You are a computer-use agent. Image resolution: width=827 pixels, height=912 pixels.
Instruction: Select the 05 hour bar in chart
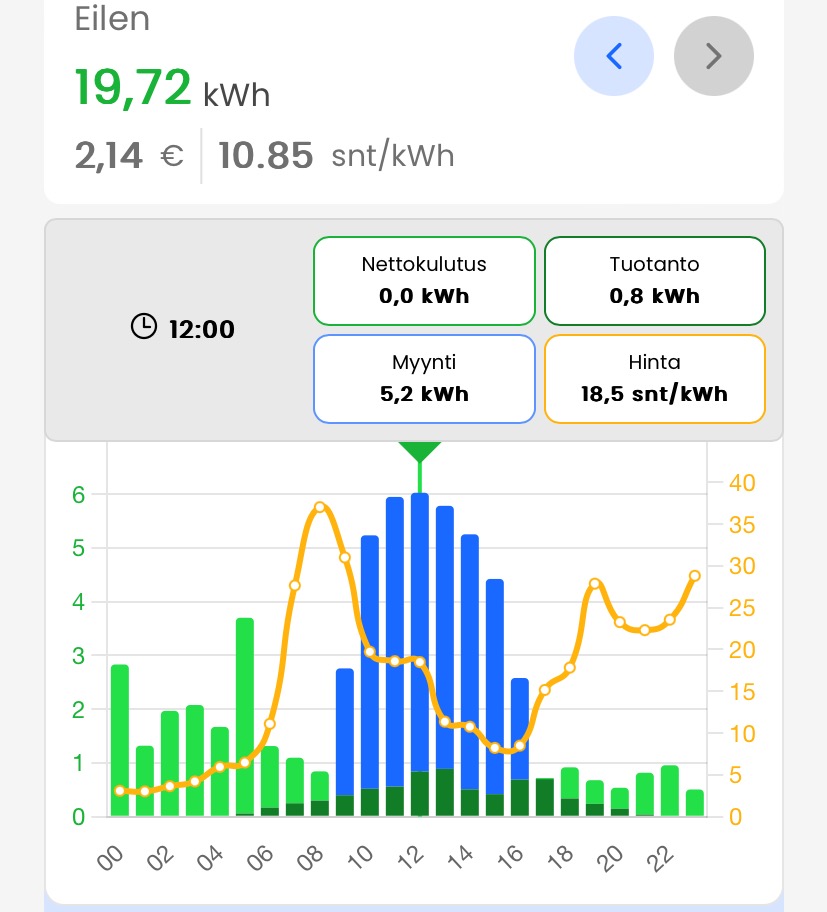245,717
